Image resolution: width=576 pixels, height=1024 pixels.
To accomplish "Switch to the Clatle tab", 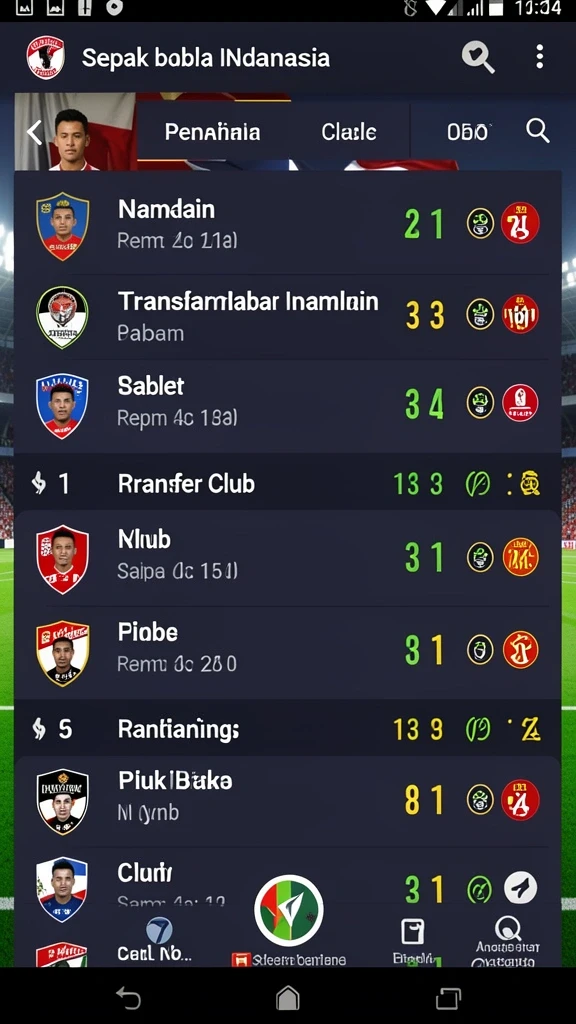I will (x=349, y=133).
